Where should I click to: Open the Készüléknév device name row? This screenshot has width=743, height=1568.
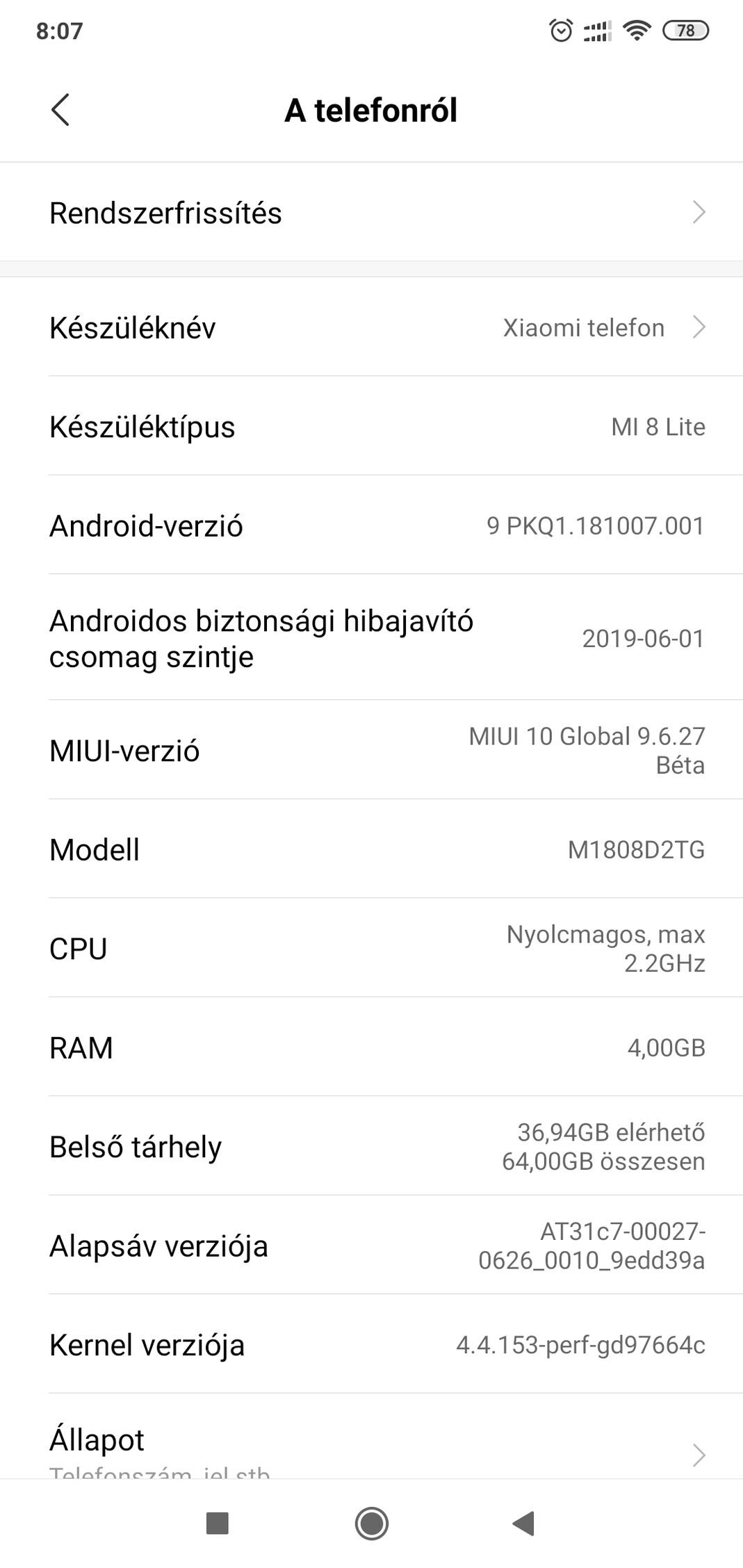(x=371, y=327)
